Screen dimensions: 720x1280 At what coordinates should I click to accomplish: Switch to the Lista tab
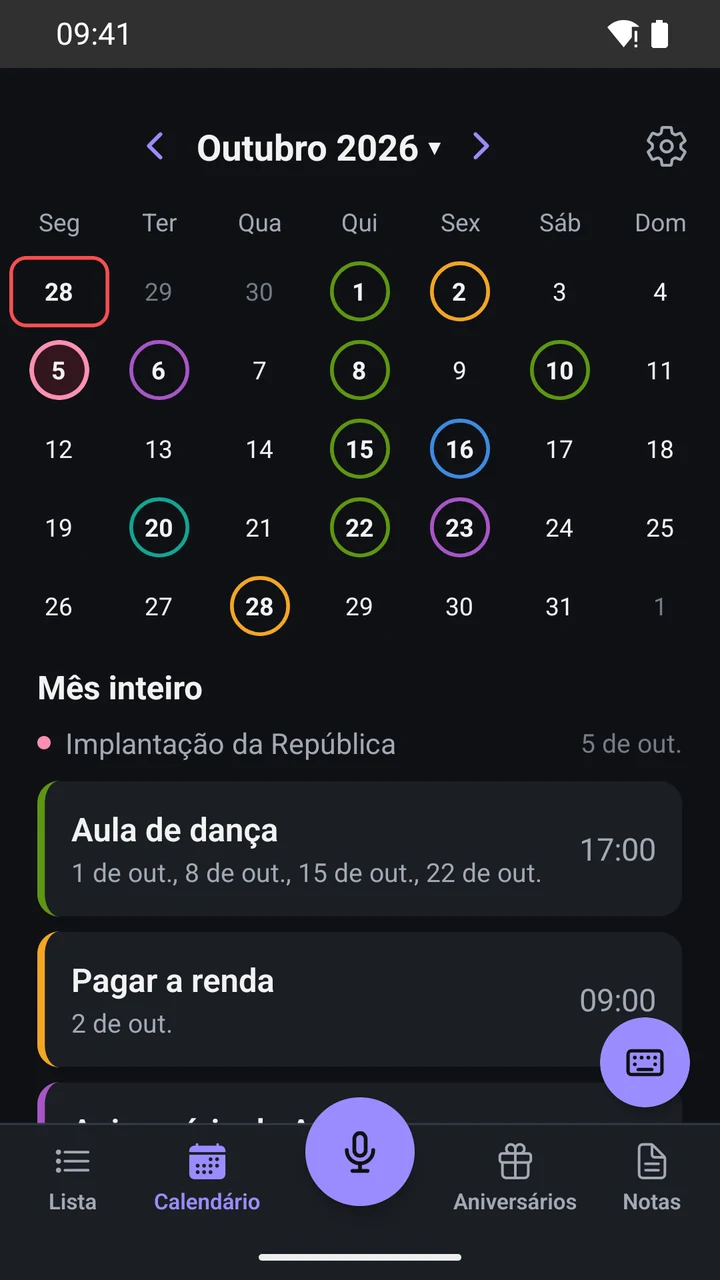click(x=73, y=1178)
